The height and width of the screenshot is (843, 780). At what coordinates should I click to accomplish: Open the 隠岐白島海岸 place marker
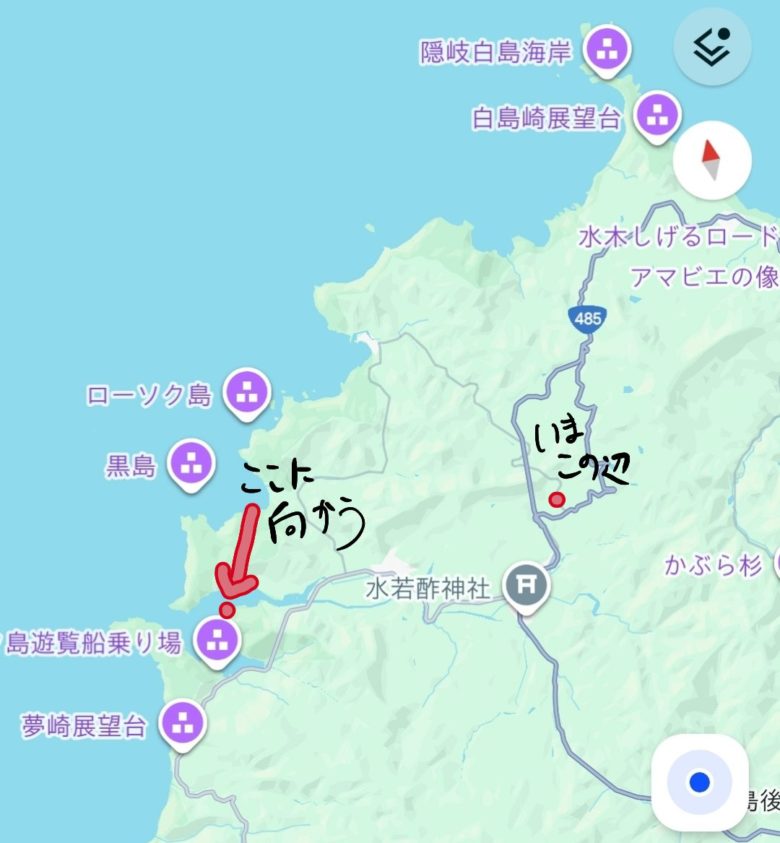pyautogui.click(x=607, y=48)
